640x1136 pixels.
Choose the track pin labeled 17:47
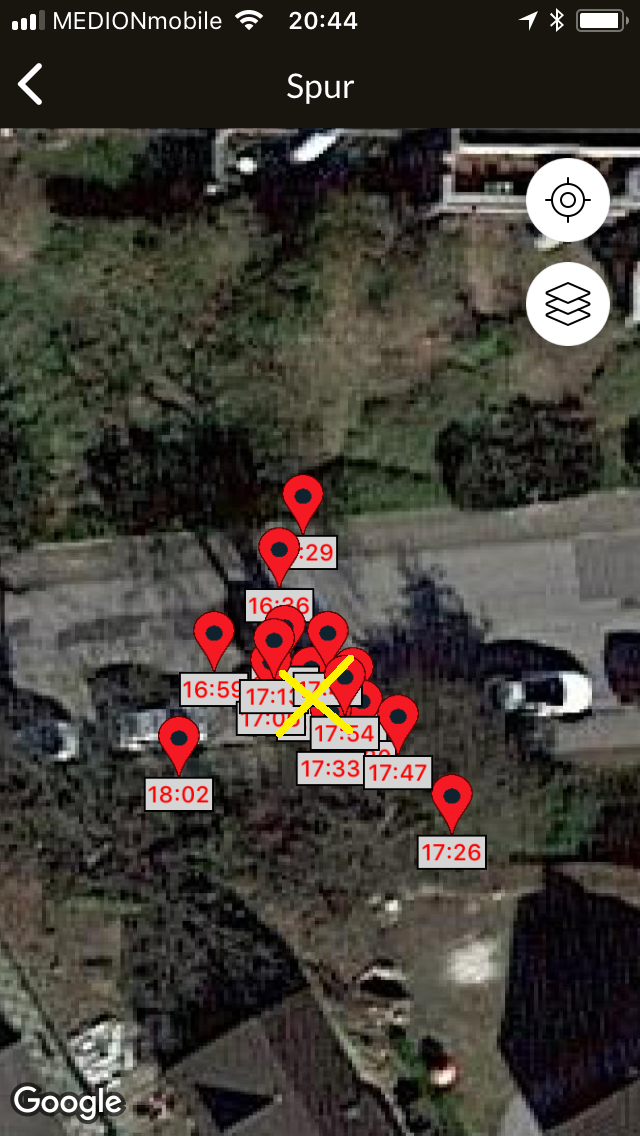coord(398,720)
